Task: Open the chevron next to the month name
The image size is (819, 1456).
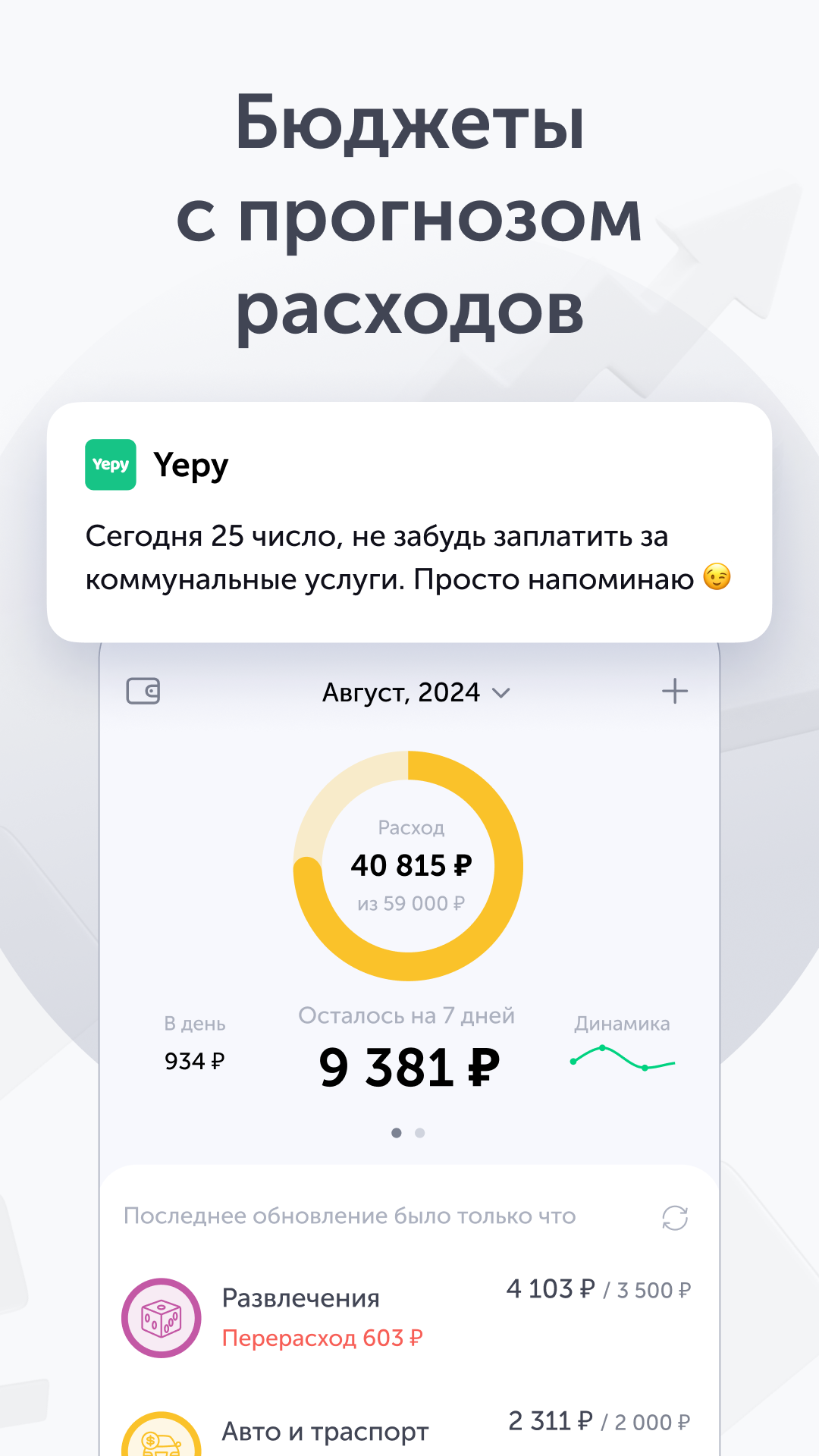Action: [500, 692]
